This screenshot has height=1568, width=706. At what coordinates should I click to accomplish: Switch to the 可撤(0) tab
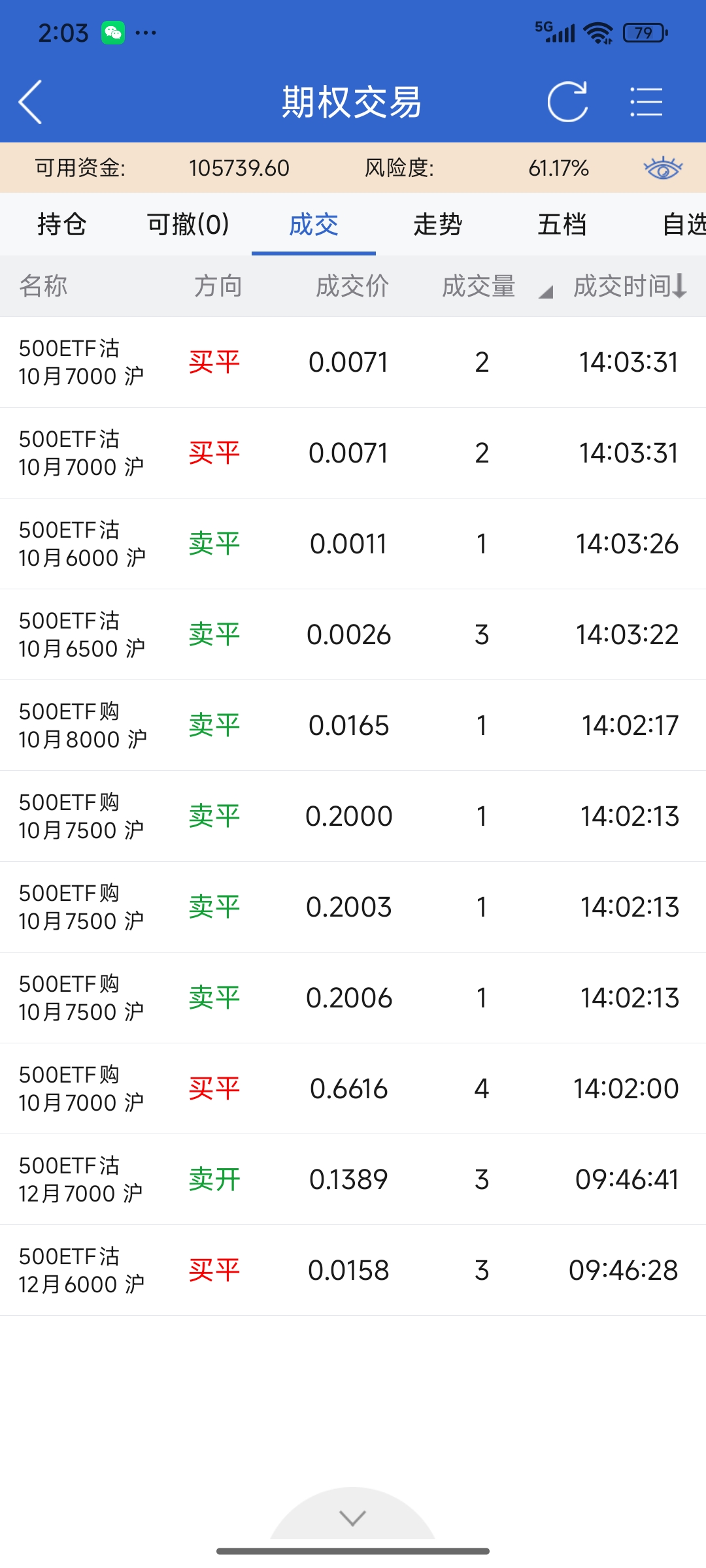(188, 224)
